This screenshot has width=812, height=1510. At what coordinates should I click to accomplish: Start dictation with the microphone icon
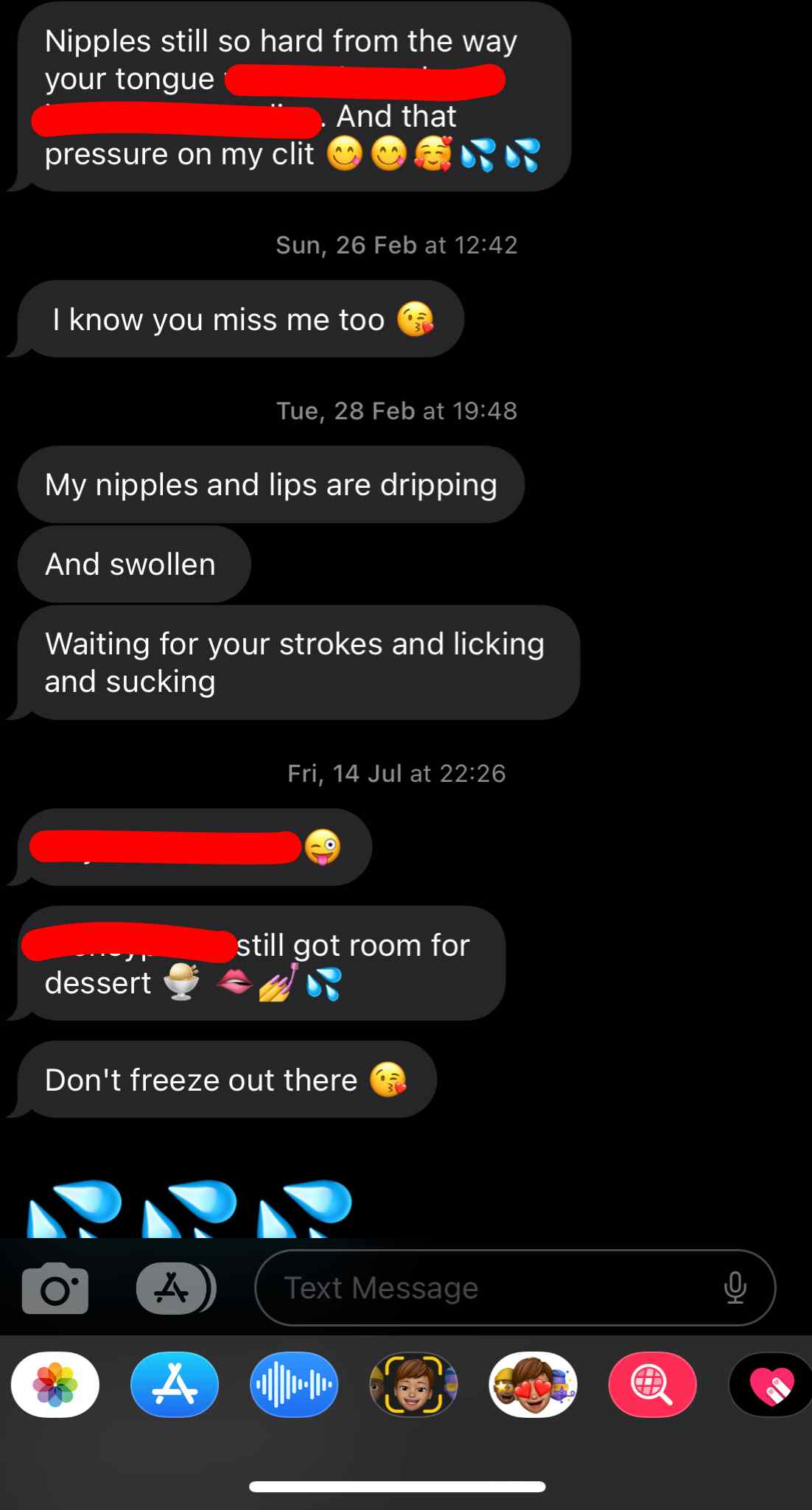coord(735,1288)
